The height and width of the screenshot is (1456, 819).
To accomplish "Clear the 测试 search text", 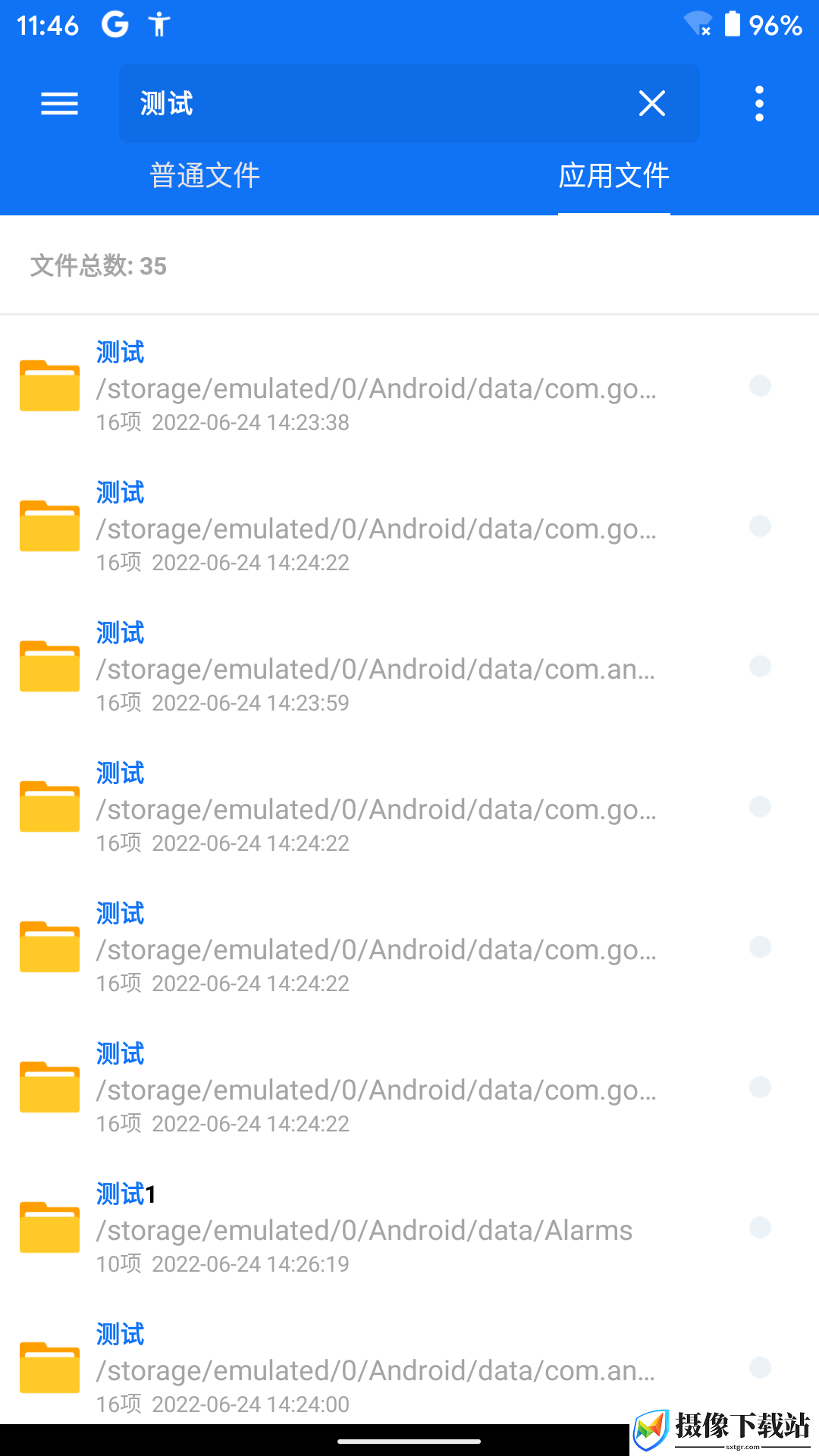I will click(652, 103).
